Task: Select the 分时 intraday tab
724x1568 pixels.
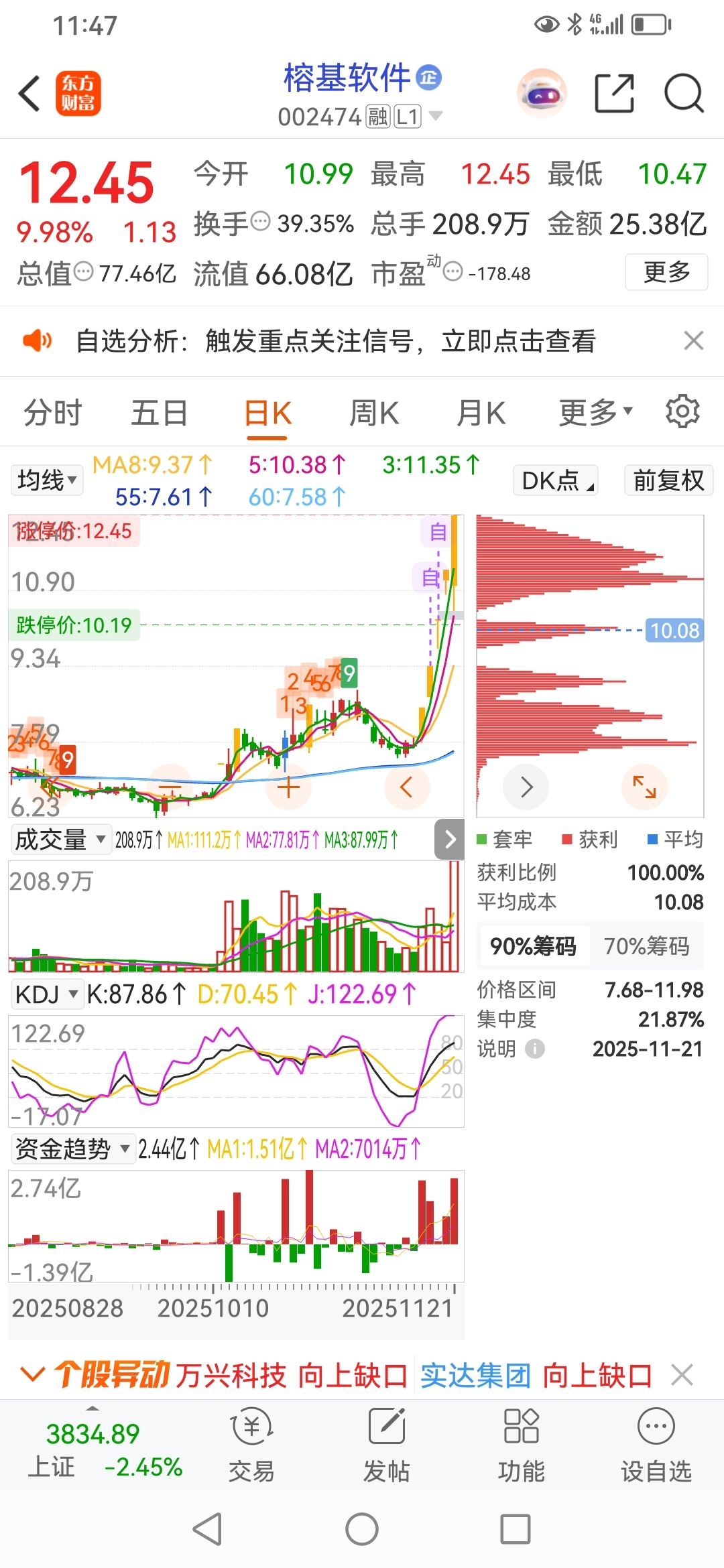Action: tap(52, 411)
